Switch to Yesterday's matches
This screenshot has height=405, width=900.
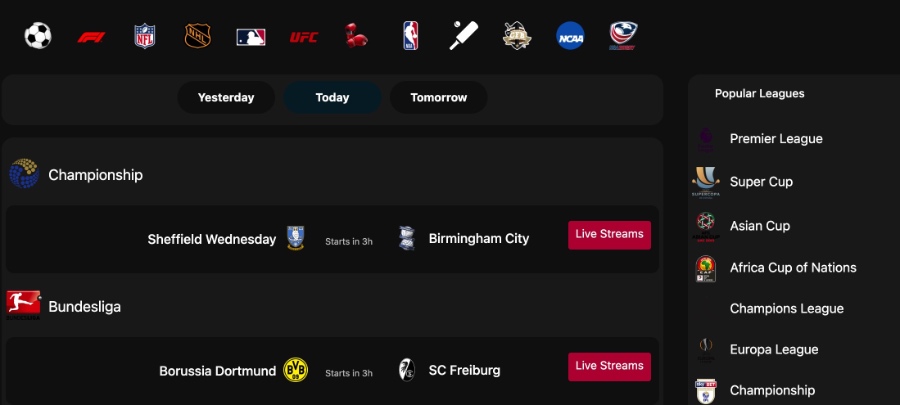point(226,98)
